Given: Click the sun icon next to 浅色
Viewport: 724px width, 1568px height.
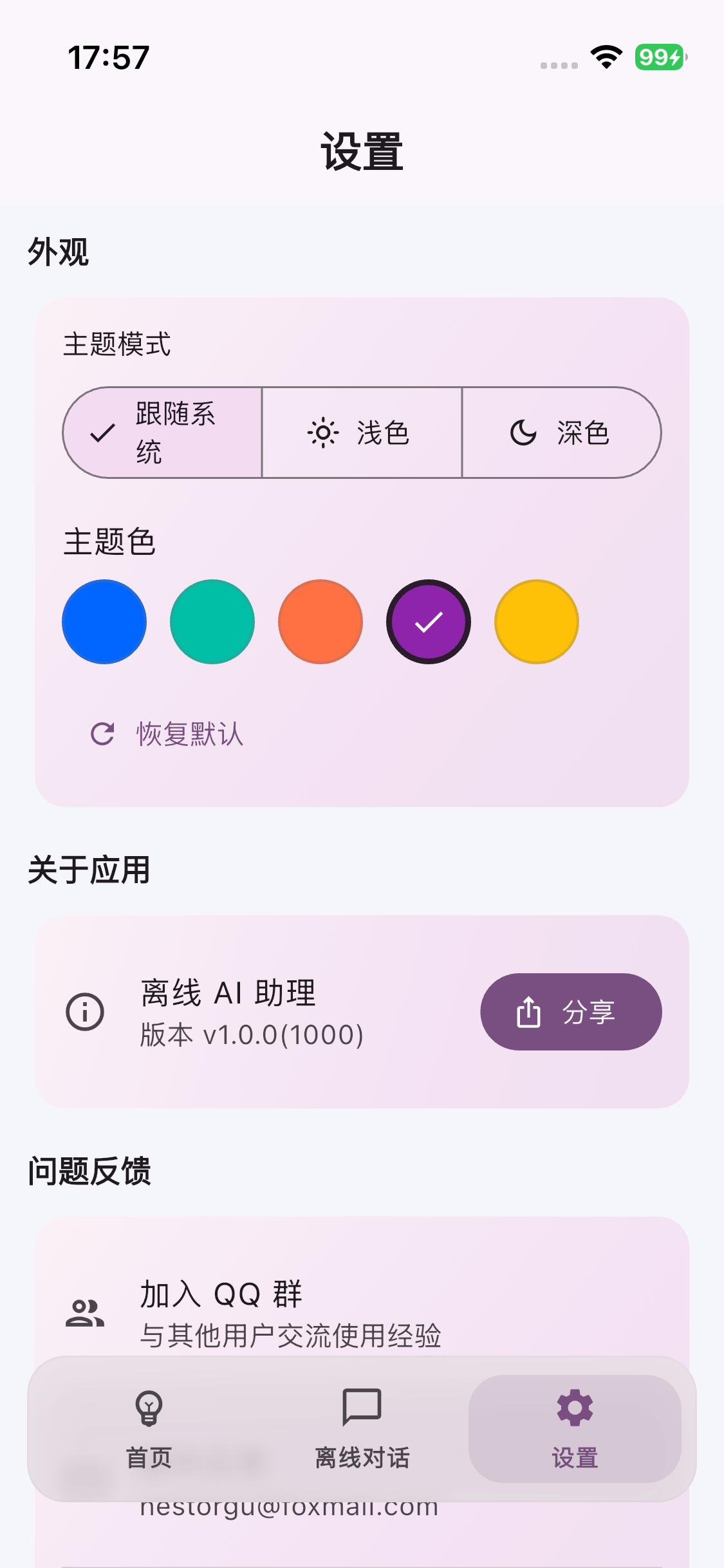Looking at the screenshot, I should tap(323, 433).
